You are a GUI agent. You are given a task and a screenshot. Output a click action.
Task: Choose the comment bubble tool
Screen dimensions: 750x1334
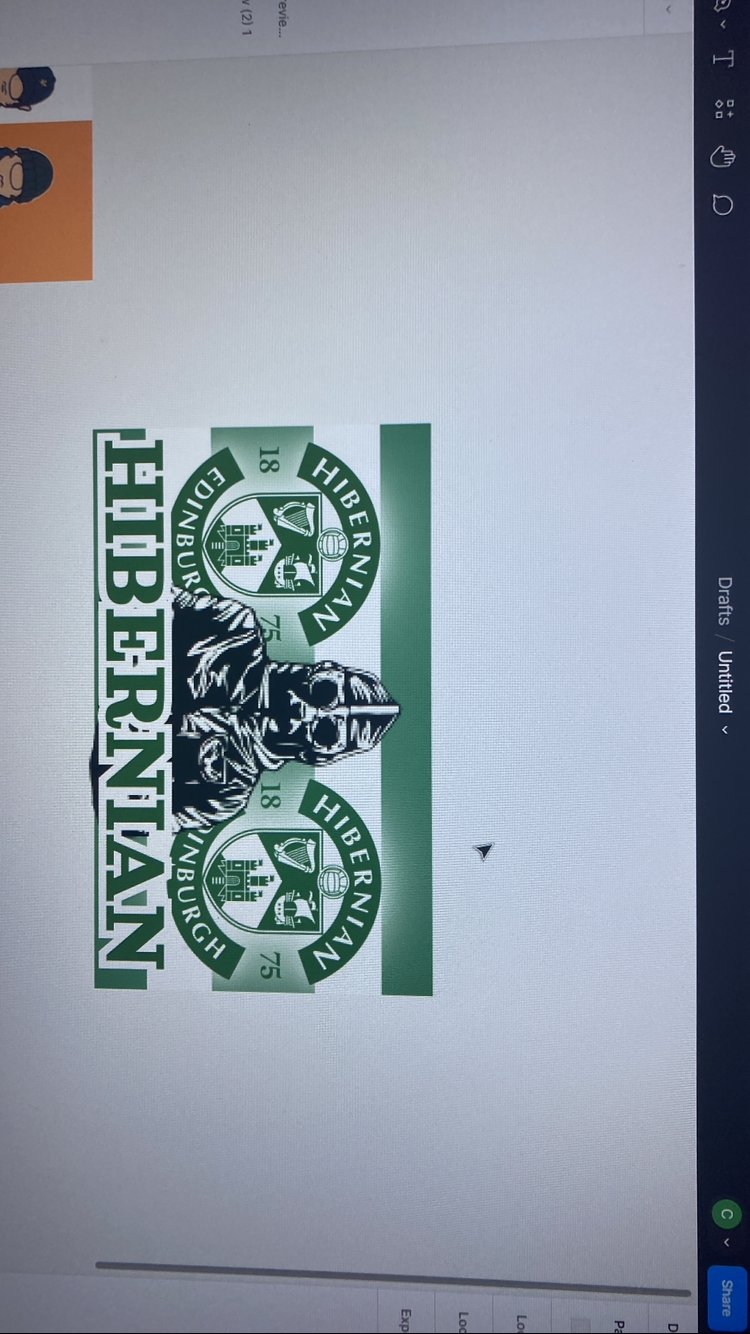722,205
